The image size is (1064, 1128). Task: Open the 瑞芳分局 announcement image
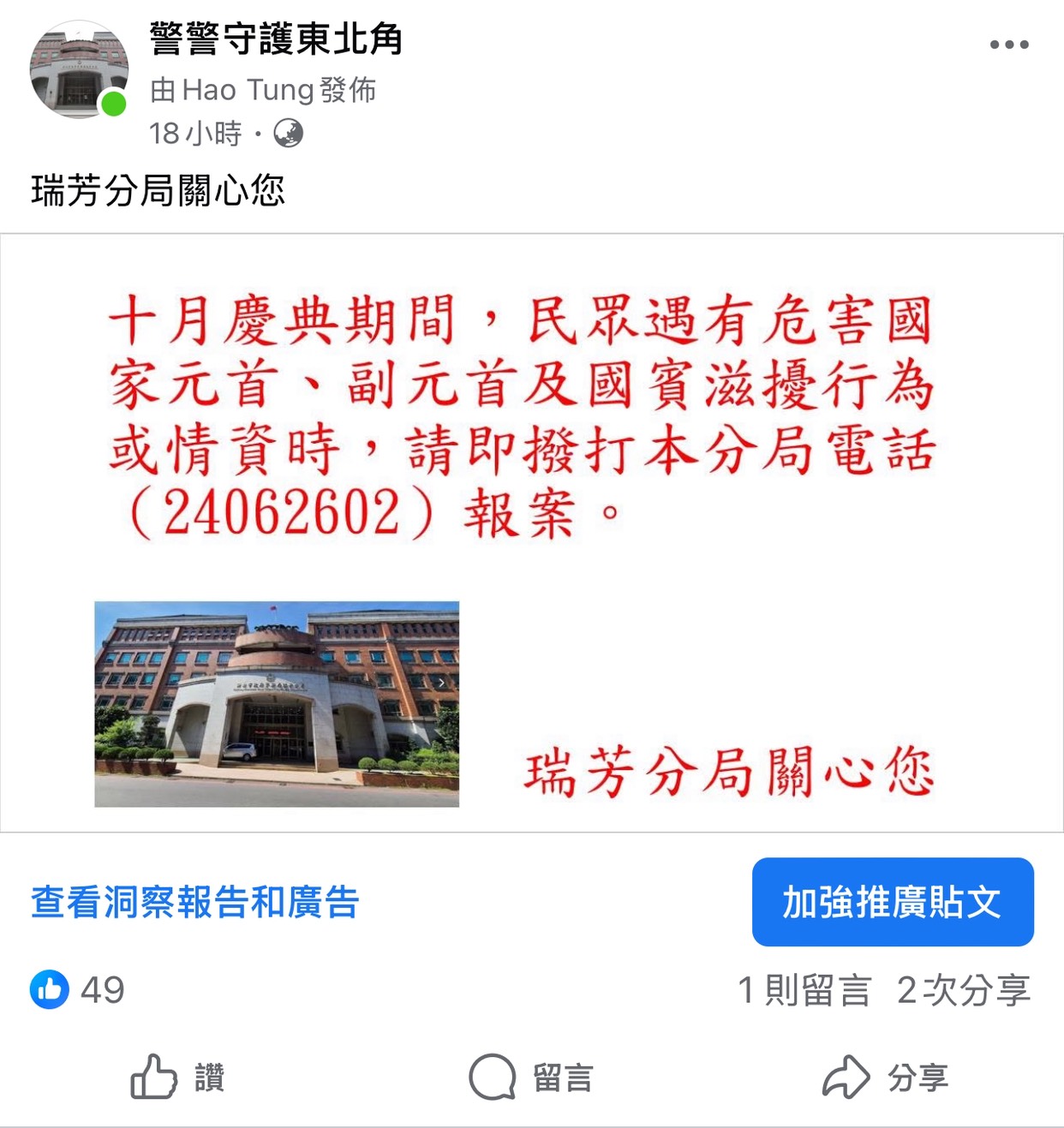[x=531, y=532]
